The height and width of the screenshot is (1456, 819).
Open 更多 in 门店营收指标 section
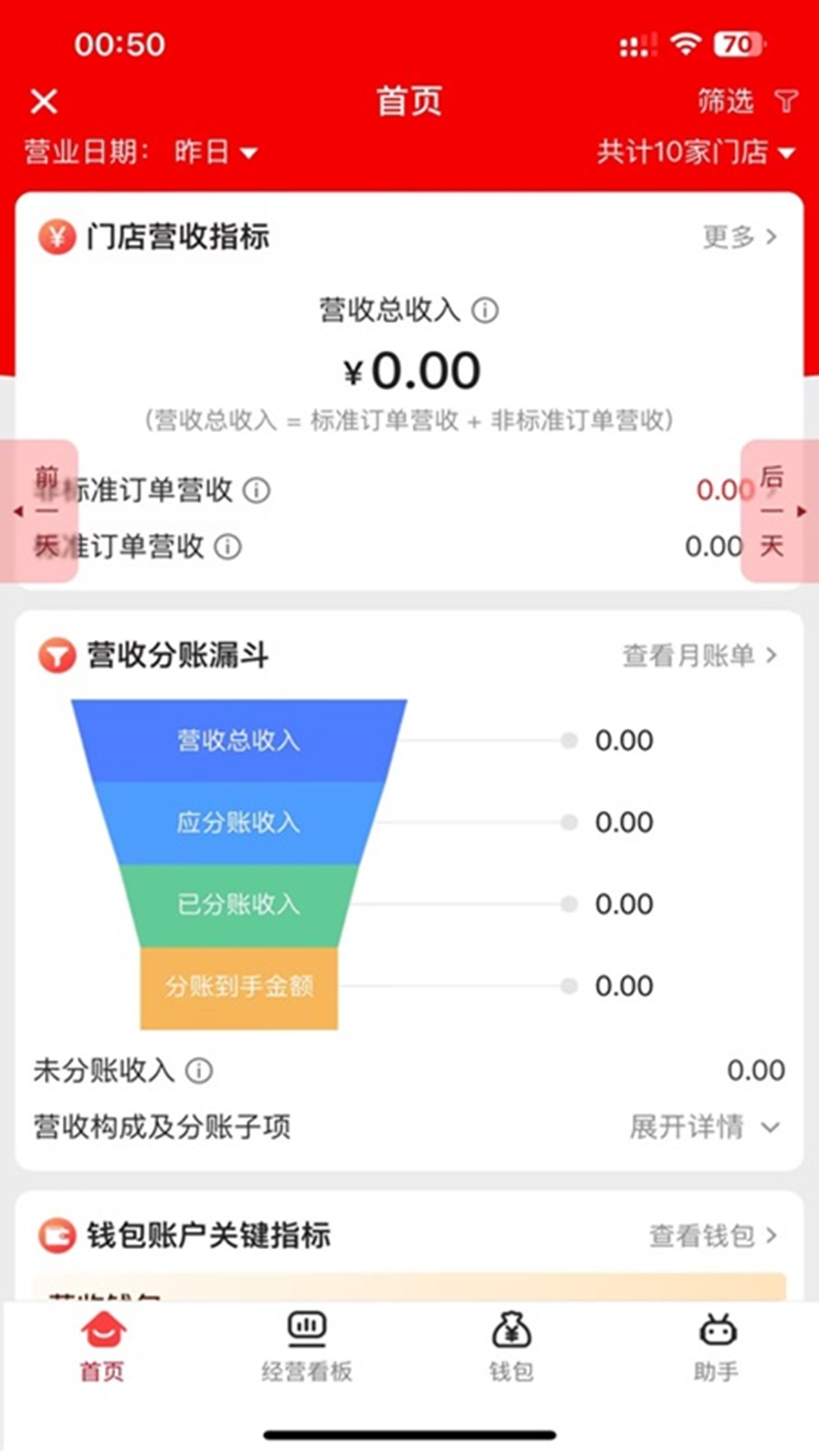coord(739,237)
